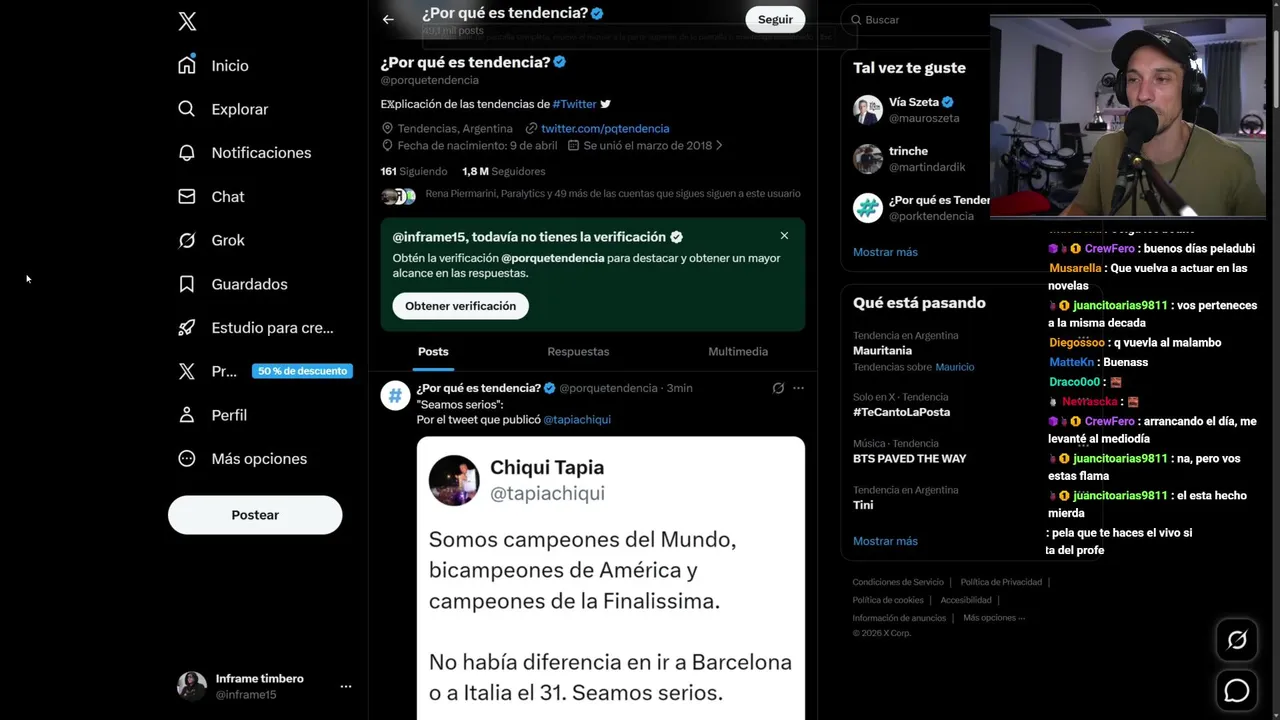This screenshot has width=1280, height=720.
Task: Dismiss the verification banner
Action: click(784, 236)
